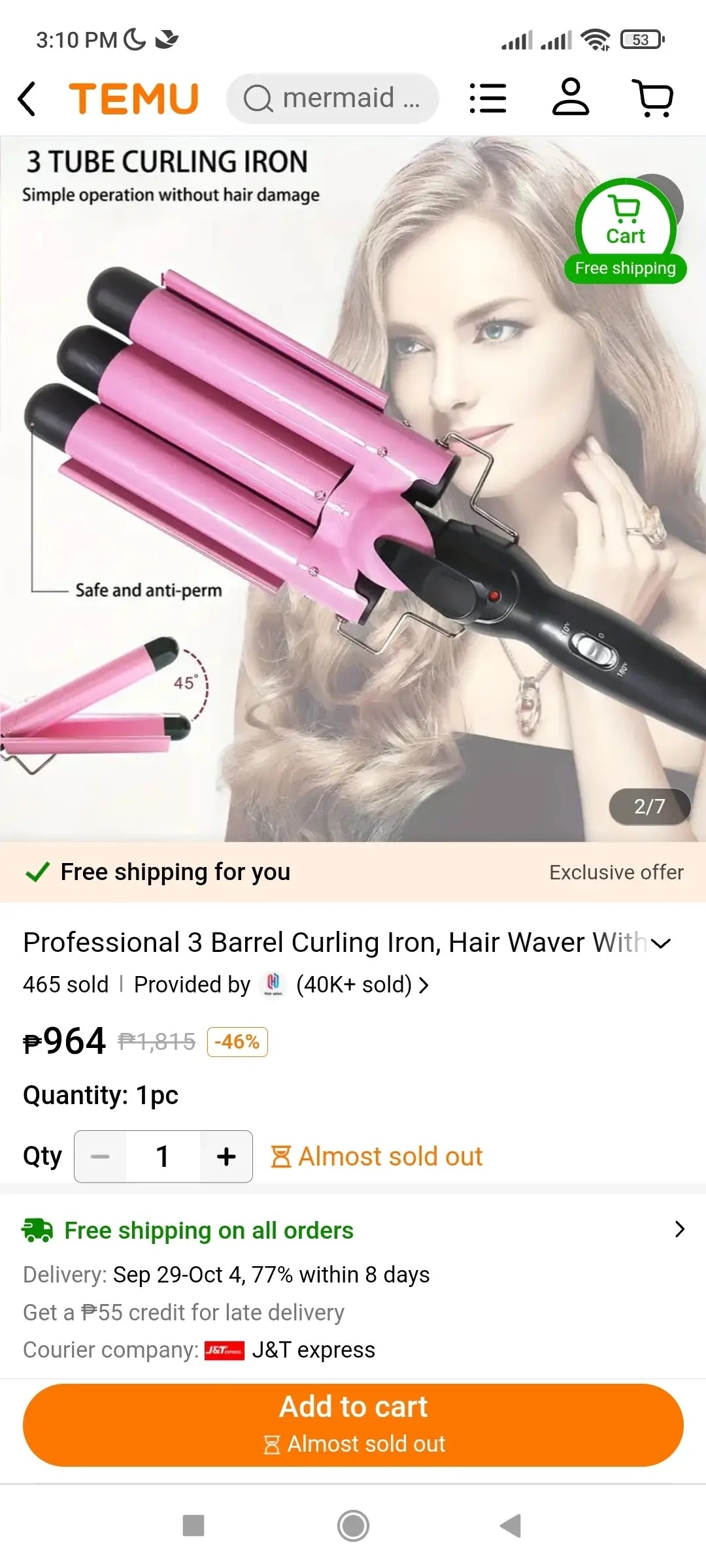Open the categories list menu icon
Image resolution: width=706 pixels, height=1568 pixels.
coord(488,99)
